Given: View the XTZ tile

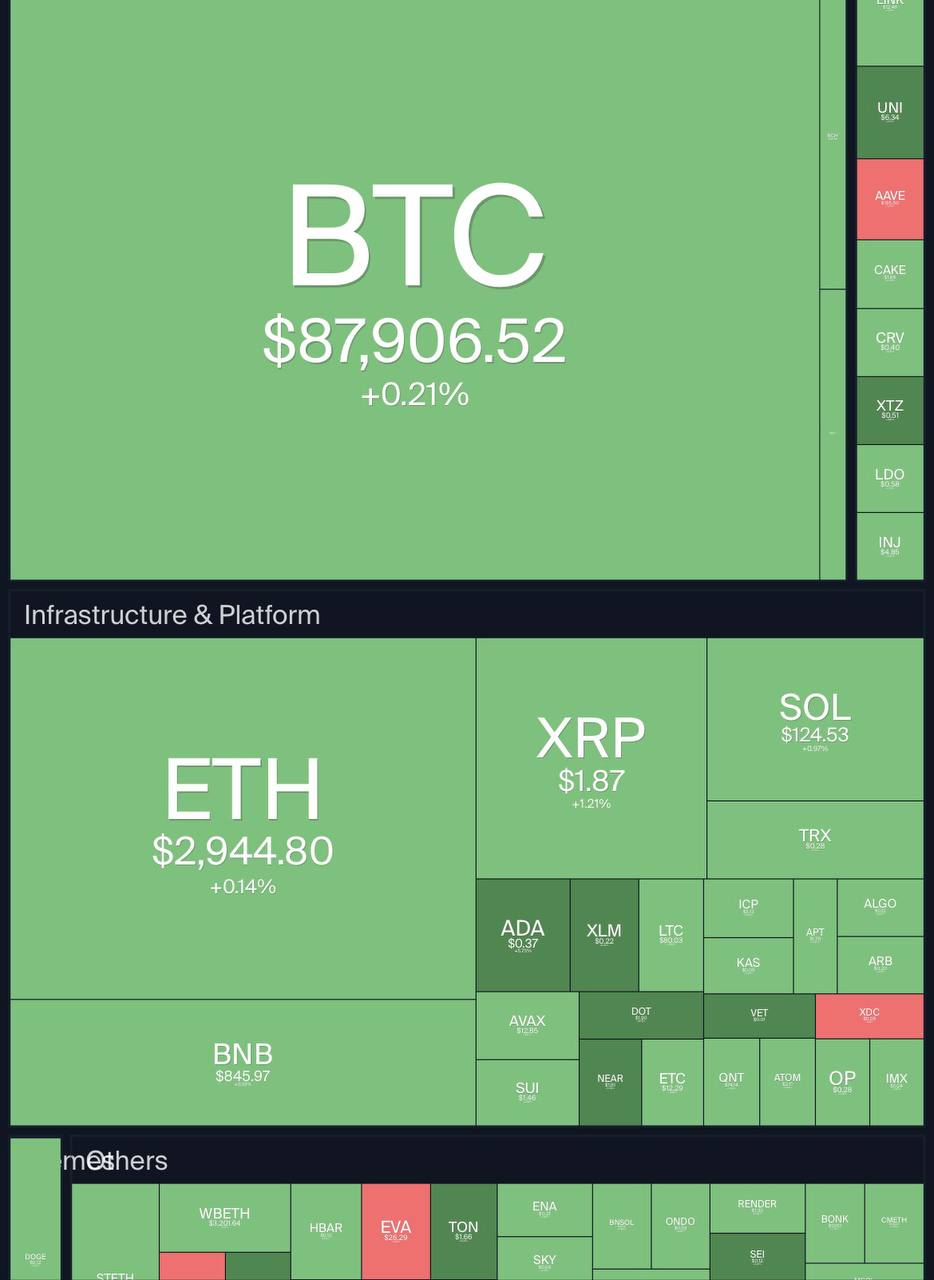Looking at the screenshot, I should click(x=890, y=410).
